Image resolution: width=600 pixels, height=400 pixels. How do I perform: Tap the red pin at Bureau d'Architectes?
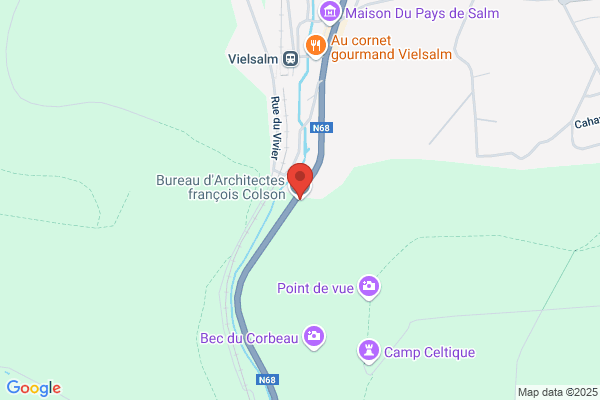tap(299, 179)
